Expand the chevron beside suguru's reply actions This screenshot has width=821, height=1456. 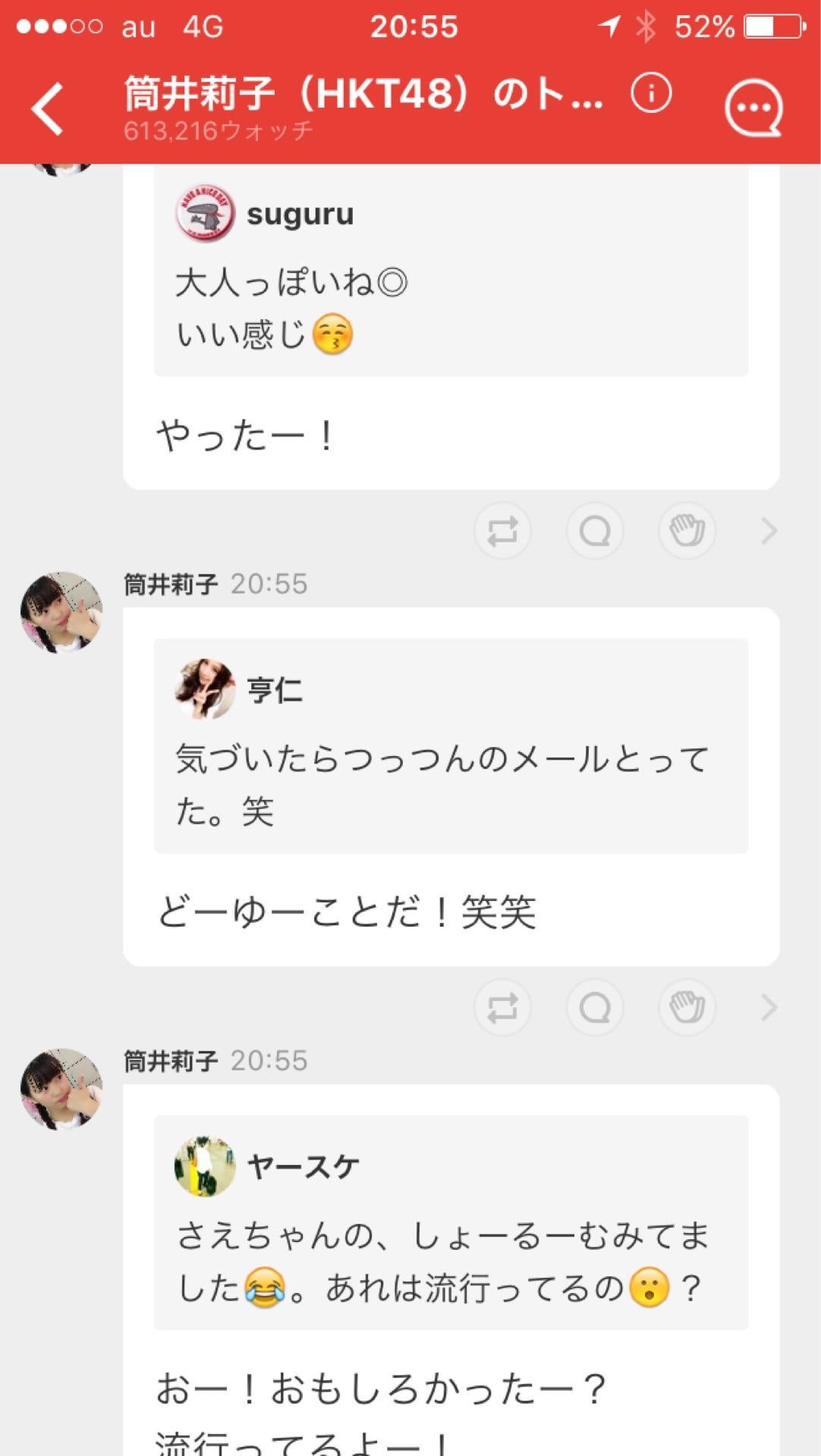click(769, 531)
